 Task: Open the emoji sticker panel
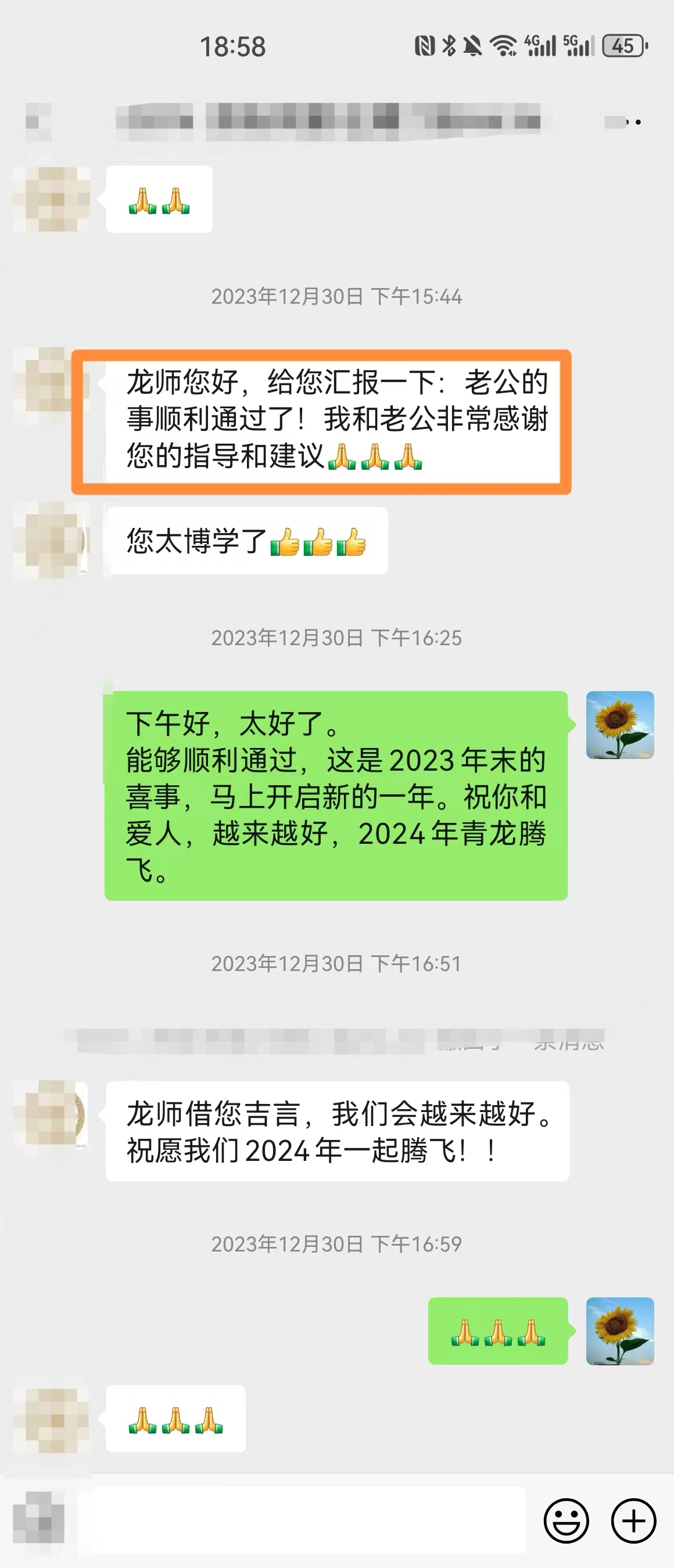click(565, 1520)
